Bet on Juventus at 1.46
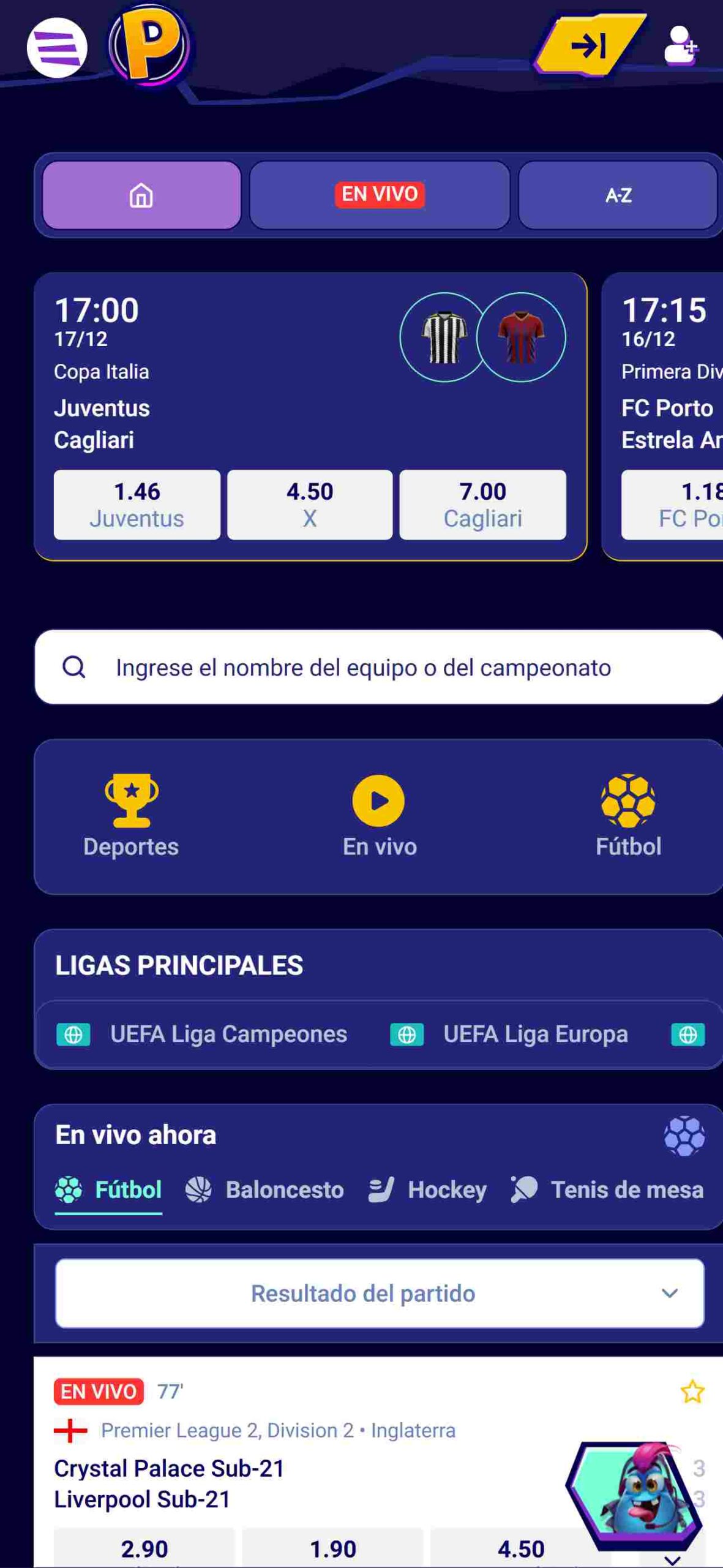Viewport: 723px width, 1568px height. pyautogui.click(x=137, y=505)
